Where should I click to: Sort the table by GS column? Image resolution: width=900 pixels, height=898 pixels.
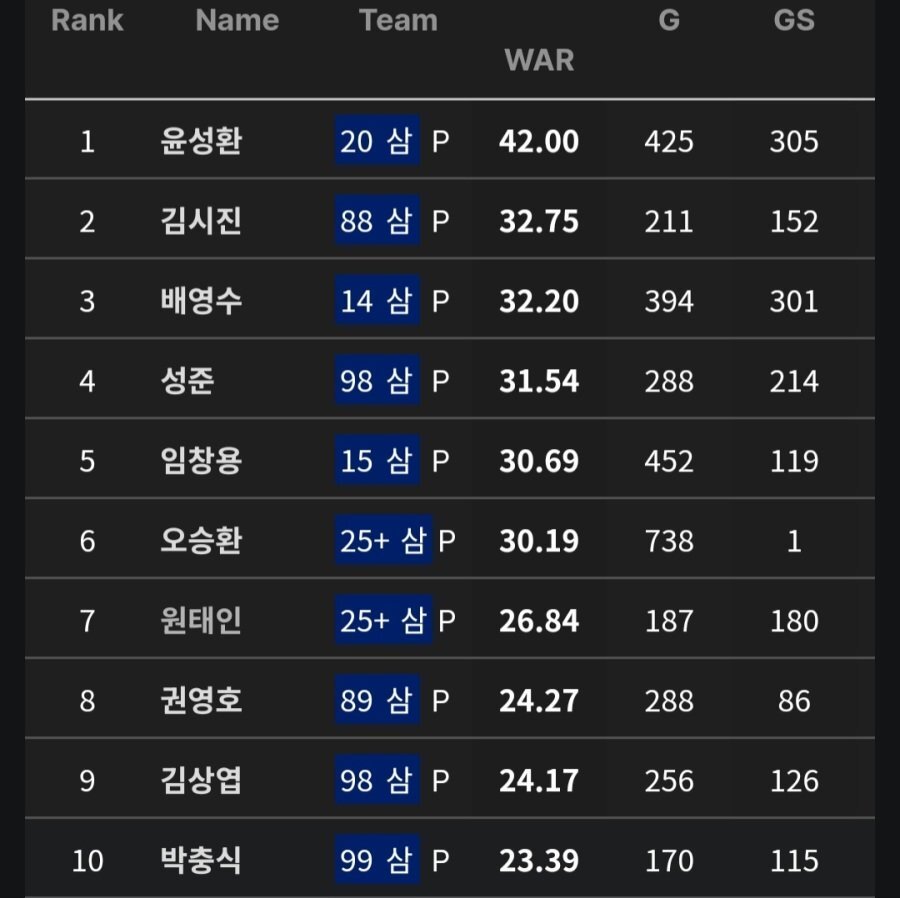point(794,20)
